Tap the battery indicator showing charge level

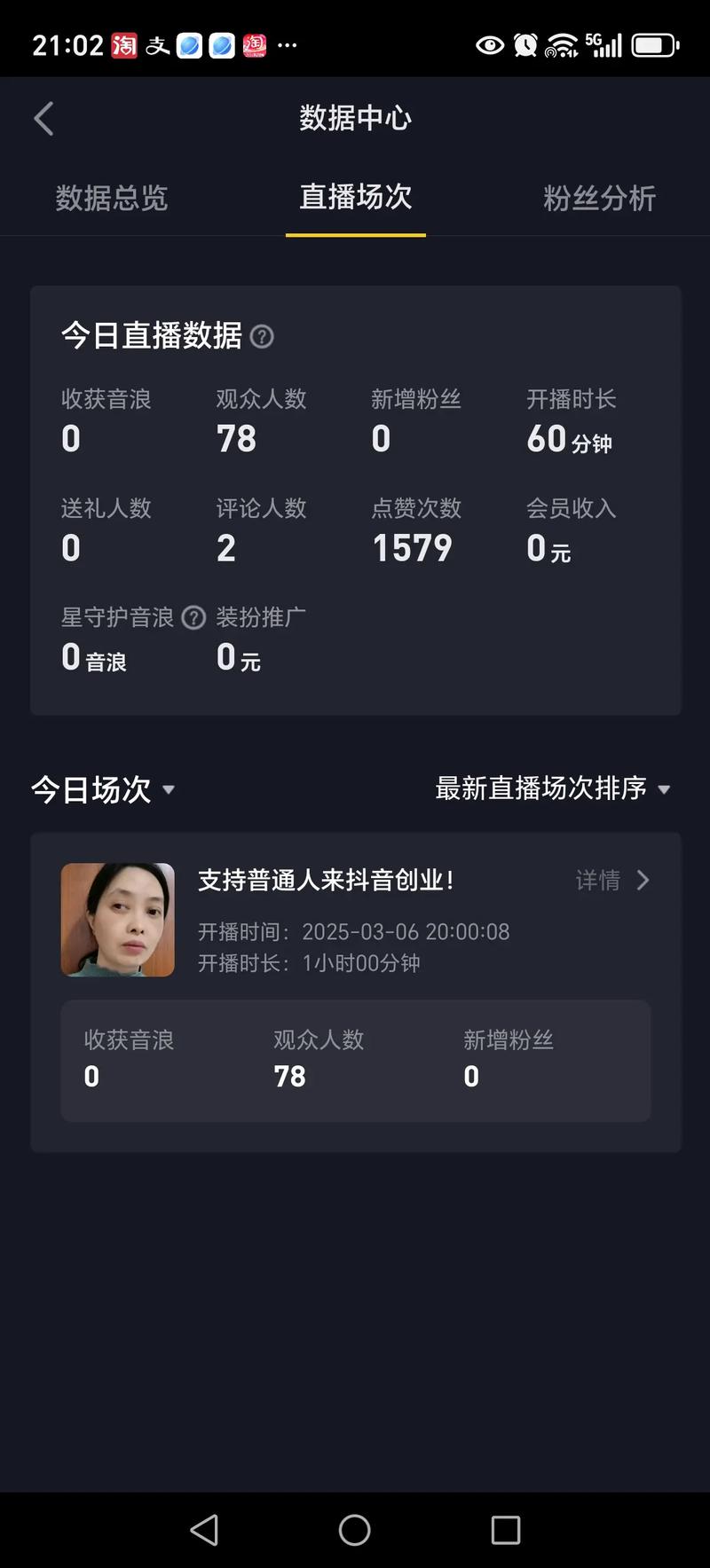click(x=654, y=44)
